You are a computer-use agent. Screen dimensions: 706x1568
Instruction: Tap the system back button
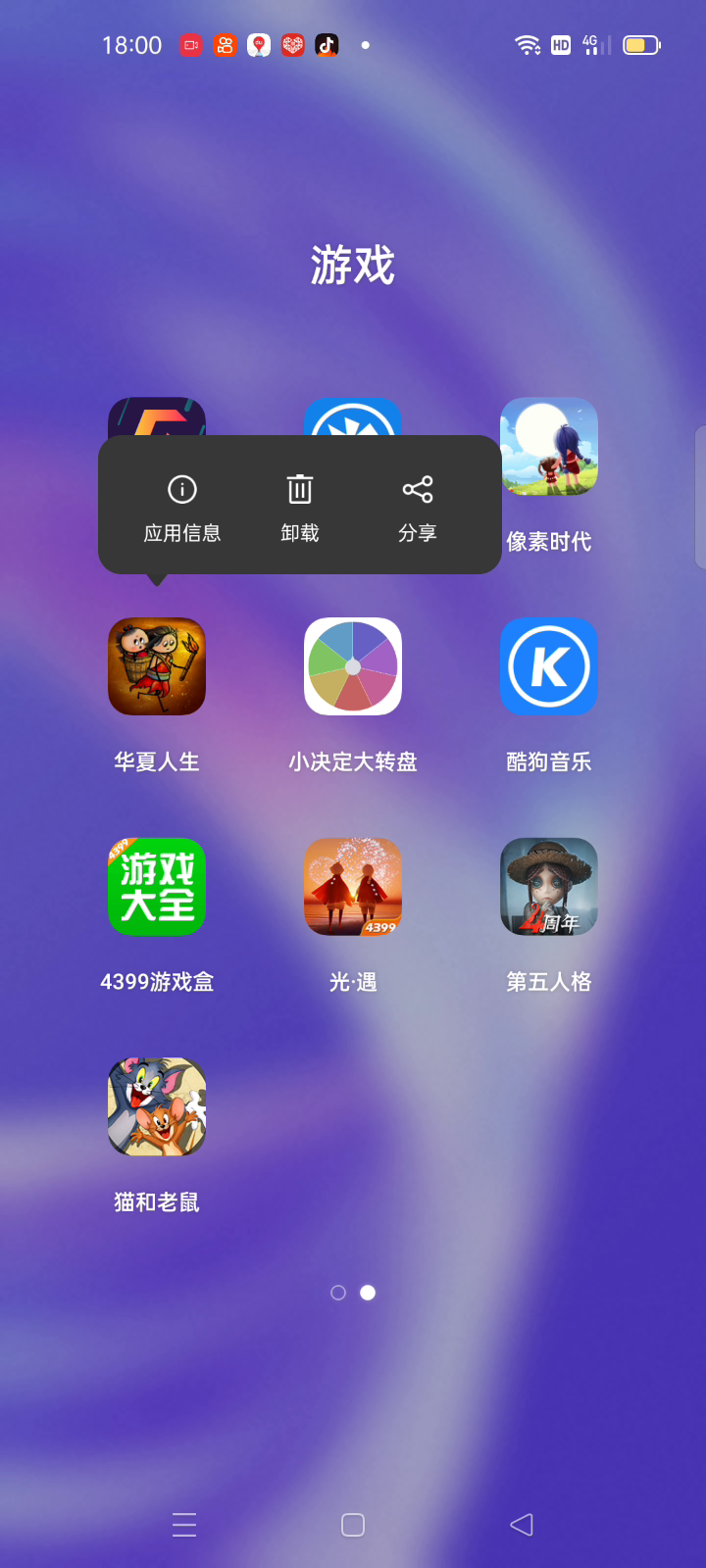pyautogui.click(x=522, y=1525)
